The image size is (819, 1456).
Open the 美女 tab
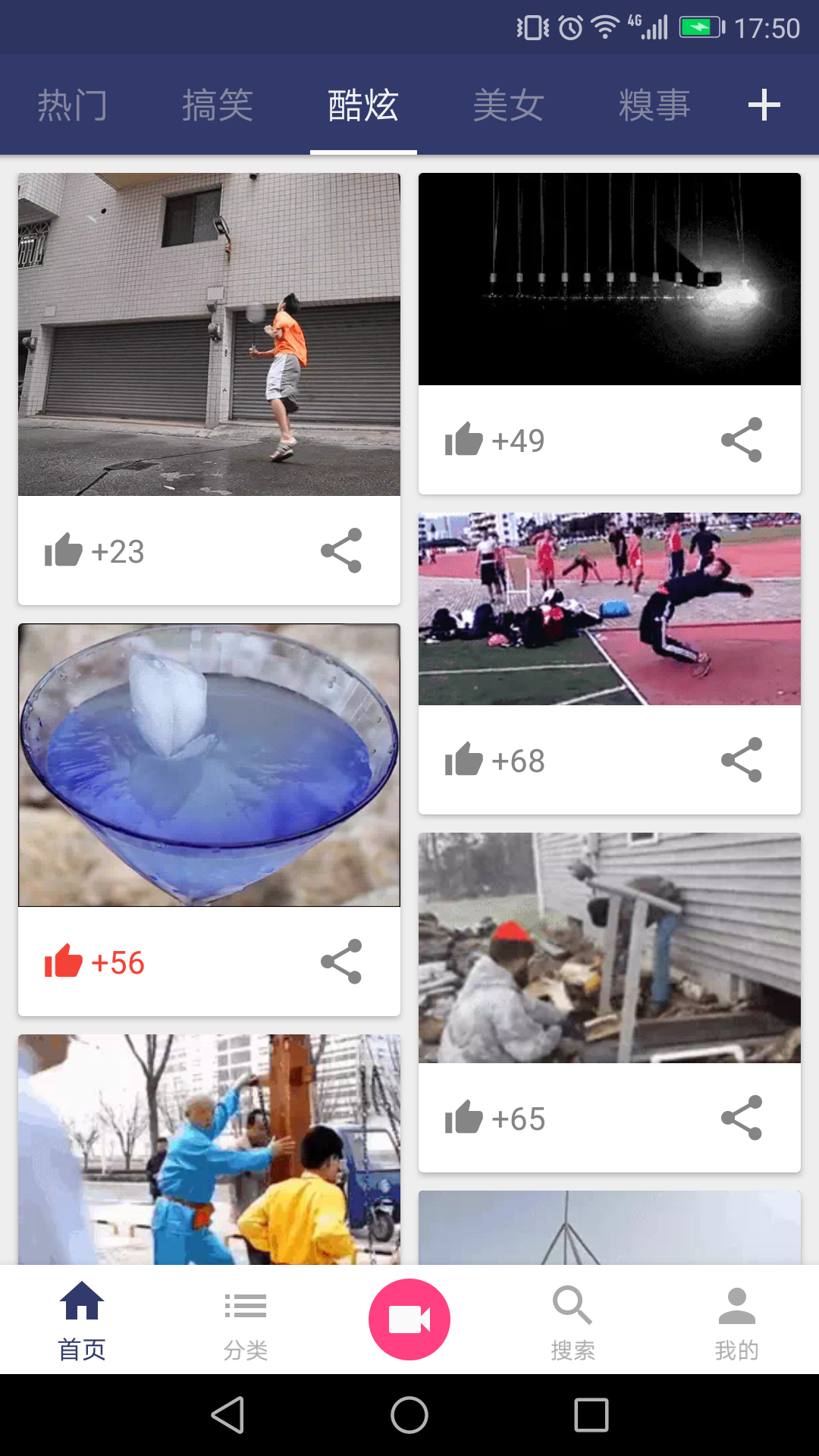tap(509, 105)
